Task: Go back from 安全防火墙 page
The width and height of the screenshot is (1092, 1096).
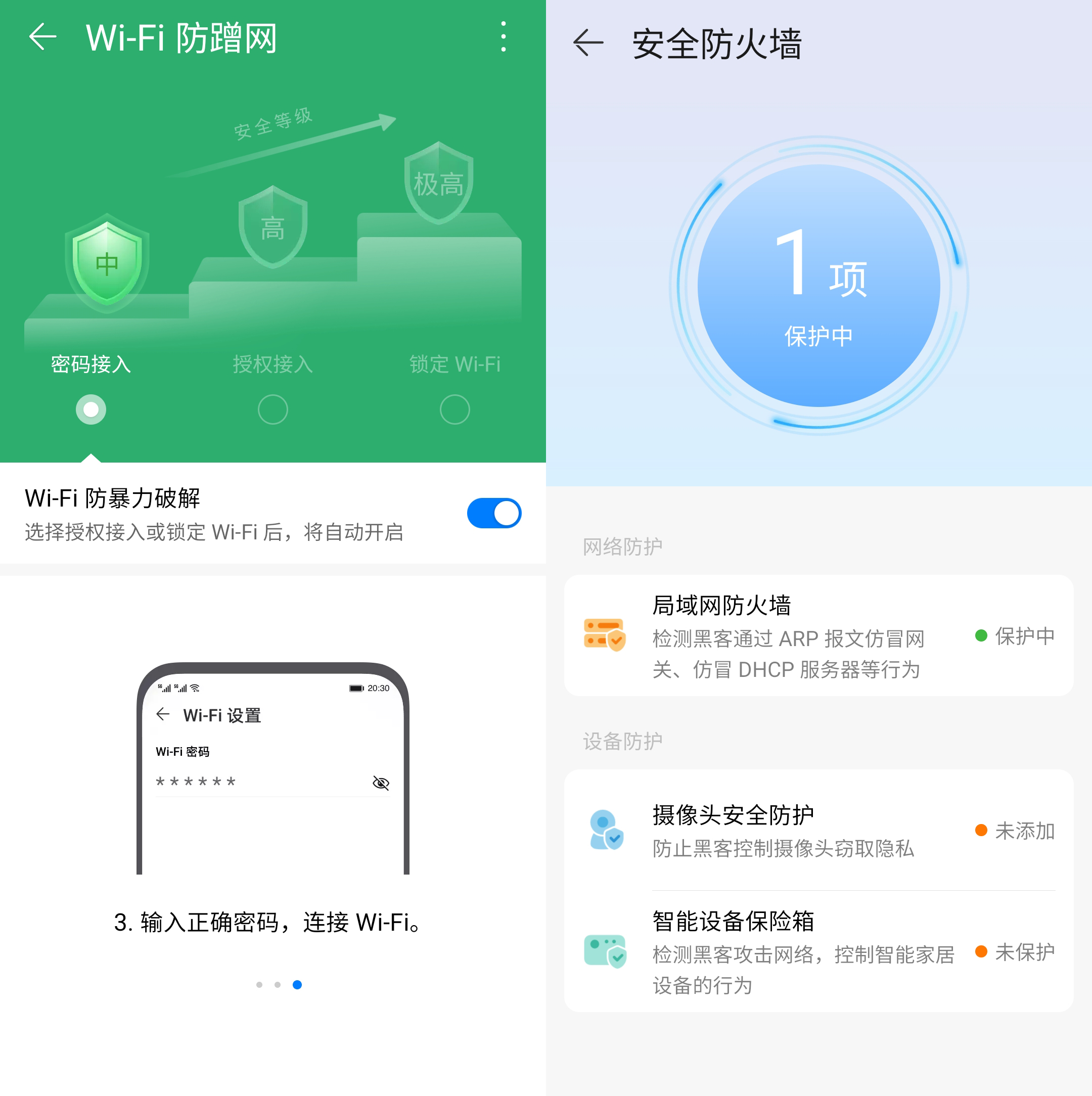Action: pyautogui.click(x=588, y=43)
